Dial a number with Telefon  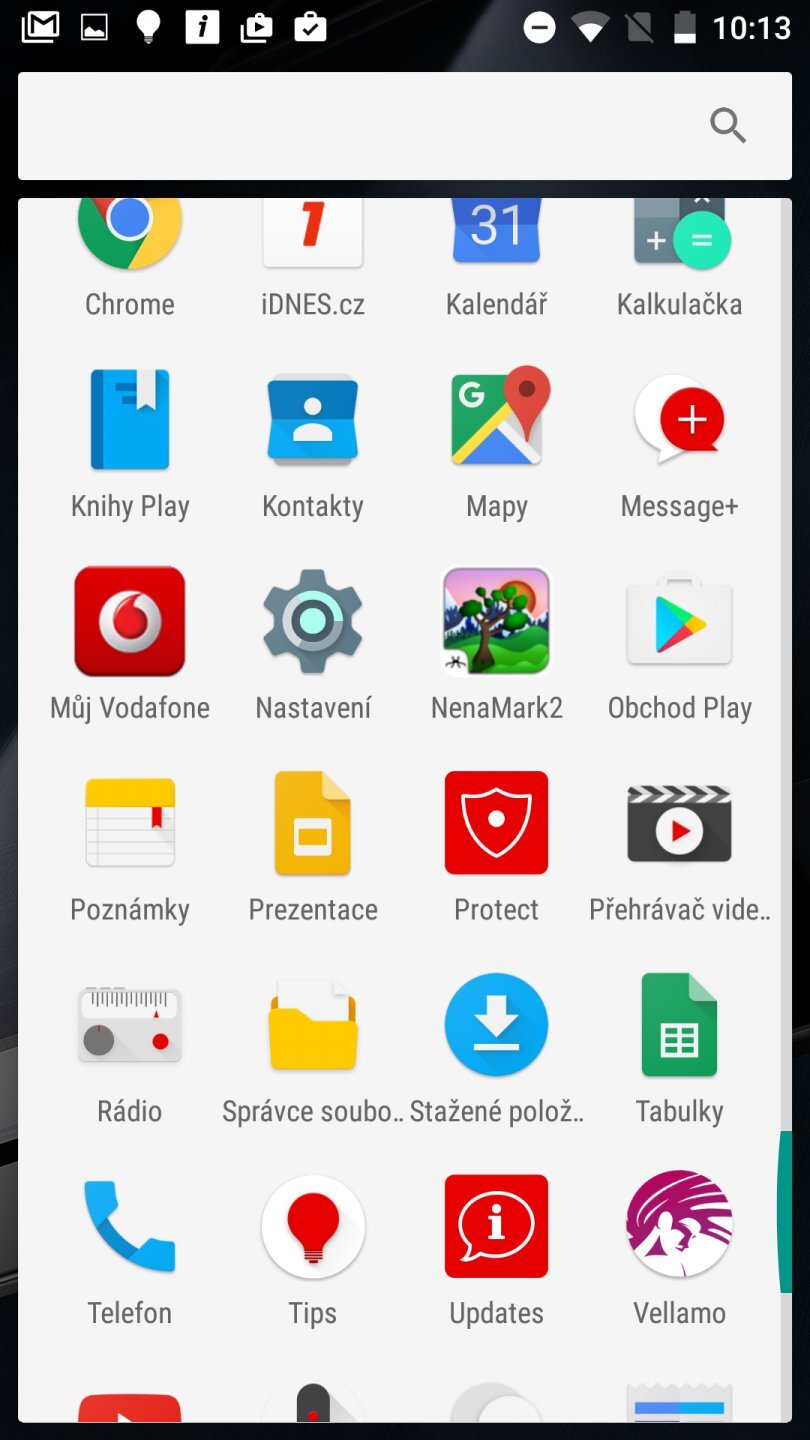pos(129,1226)
